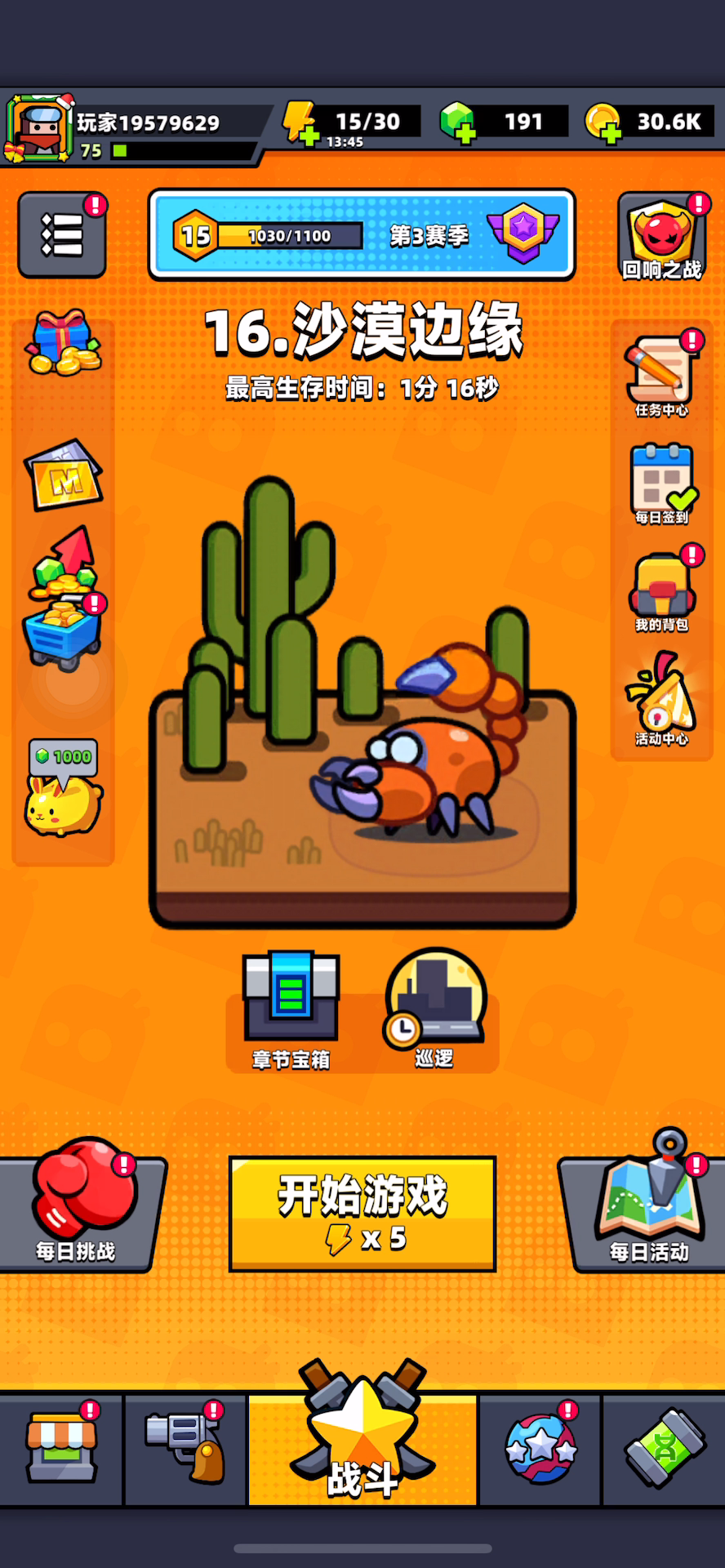Open 任务中心 task center
Viewport: 725px width, 1568px height.
(x=662, y=375)
